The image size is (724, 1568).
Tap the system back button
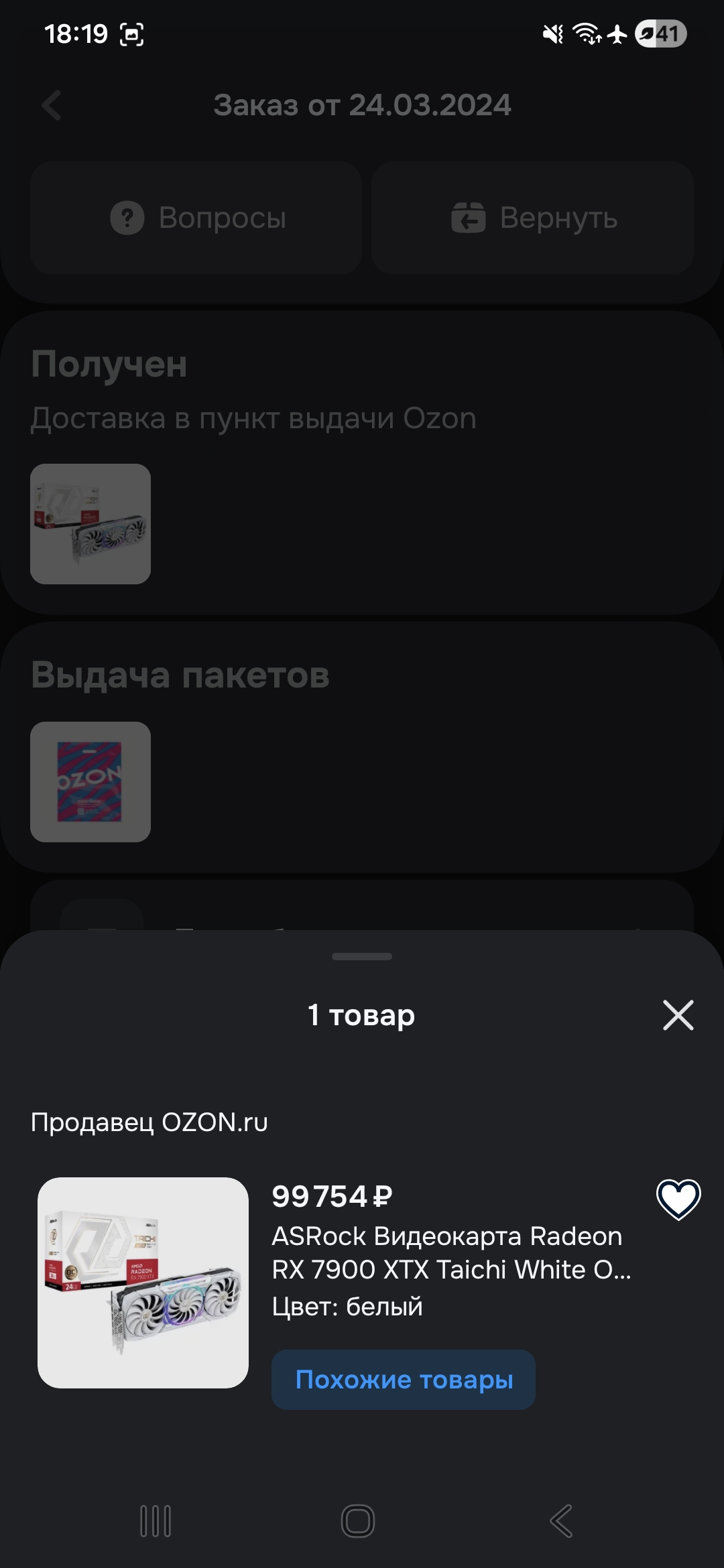click(562, 1521)
